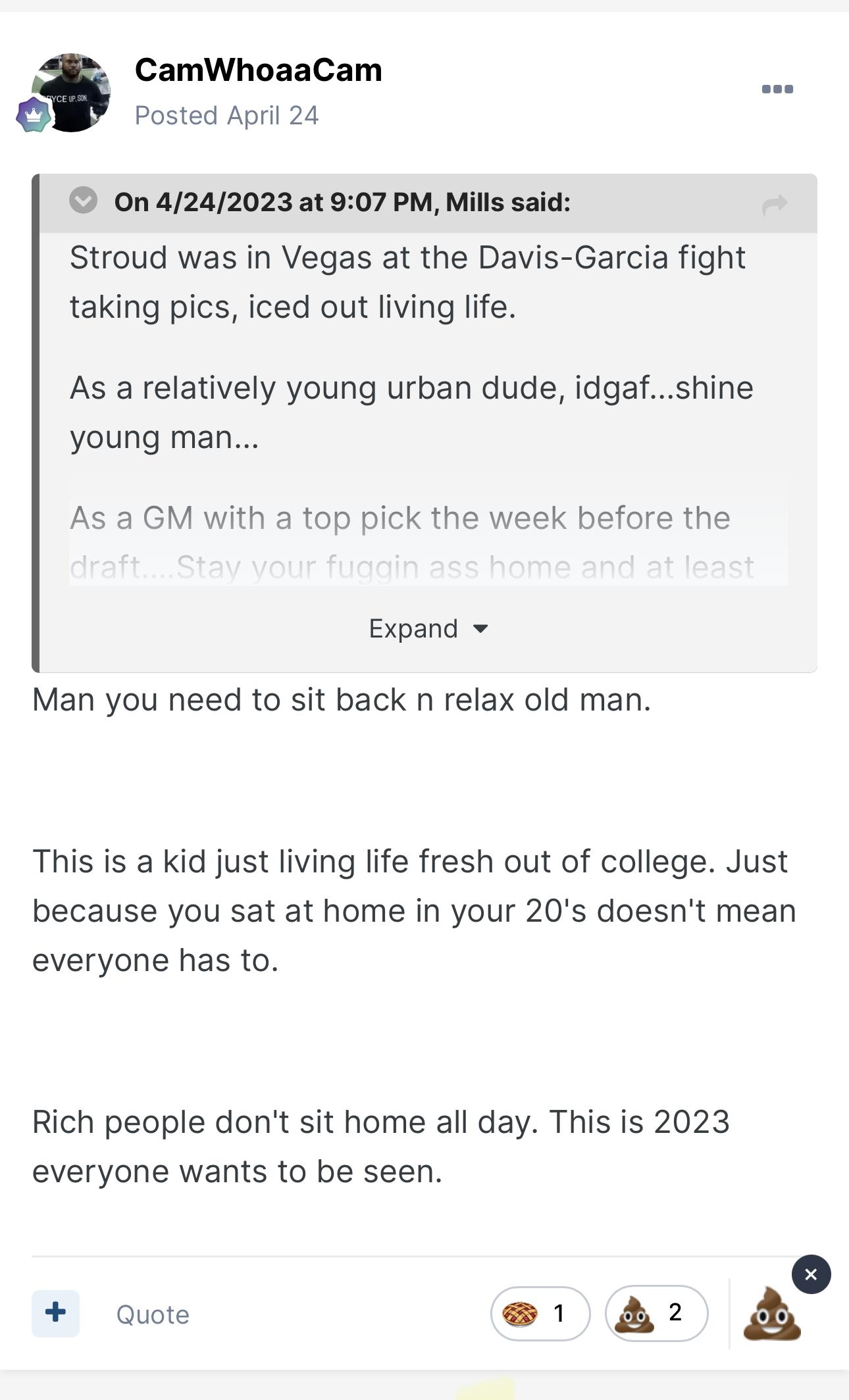849x1400 pixels.
Task: Tap the plus multiquote button
Action: pyautogui.click(x=55, y=1313)
